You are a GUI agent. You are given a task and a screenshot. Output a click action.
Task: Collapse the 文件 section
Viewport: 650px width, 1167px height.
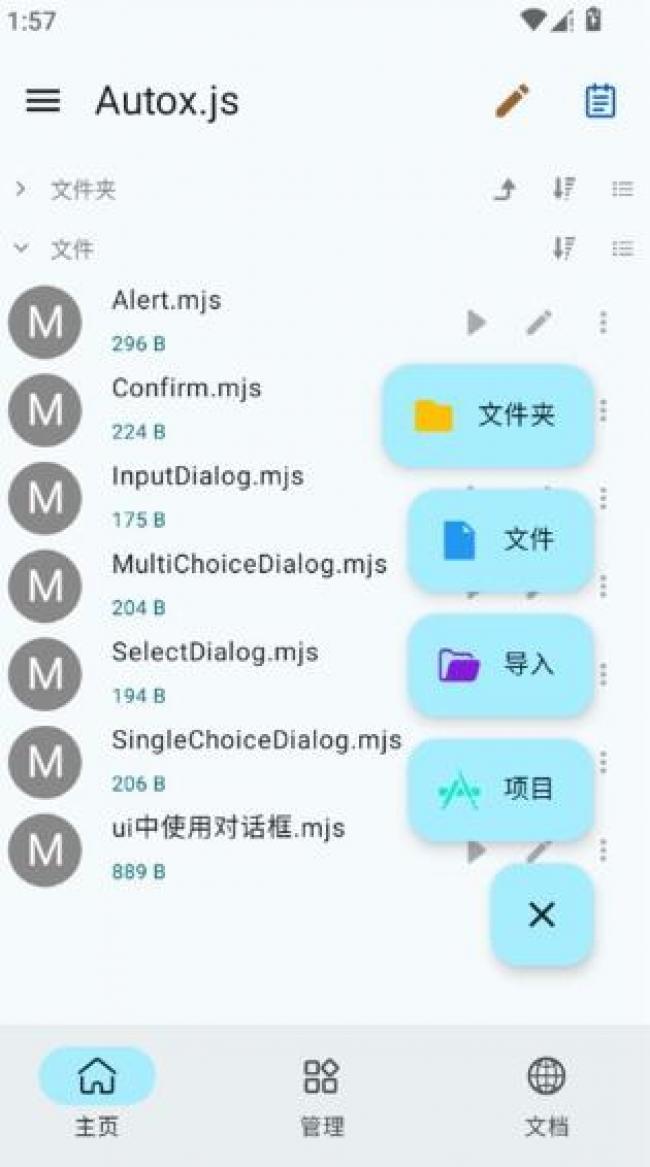pos(21,248)
